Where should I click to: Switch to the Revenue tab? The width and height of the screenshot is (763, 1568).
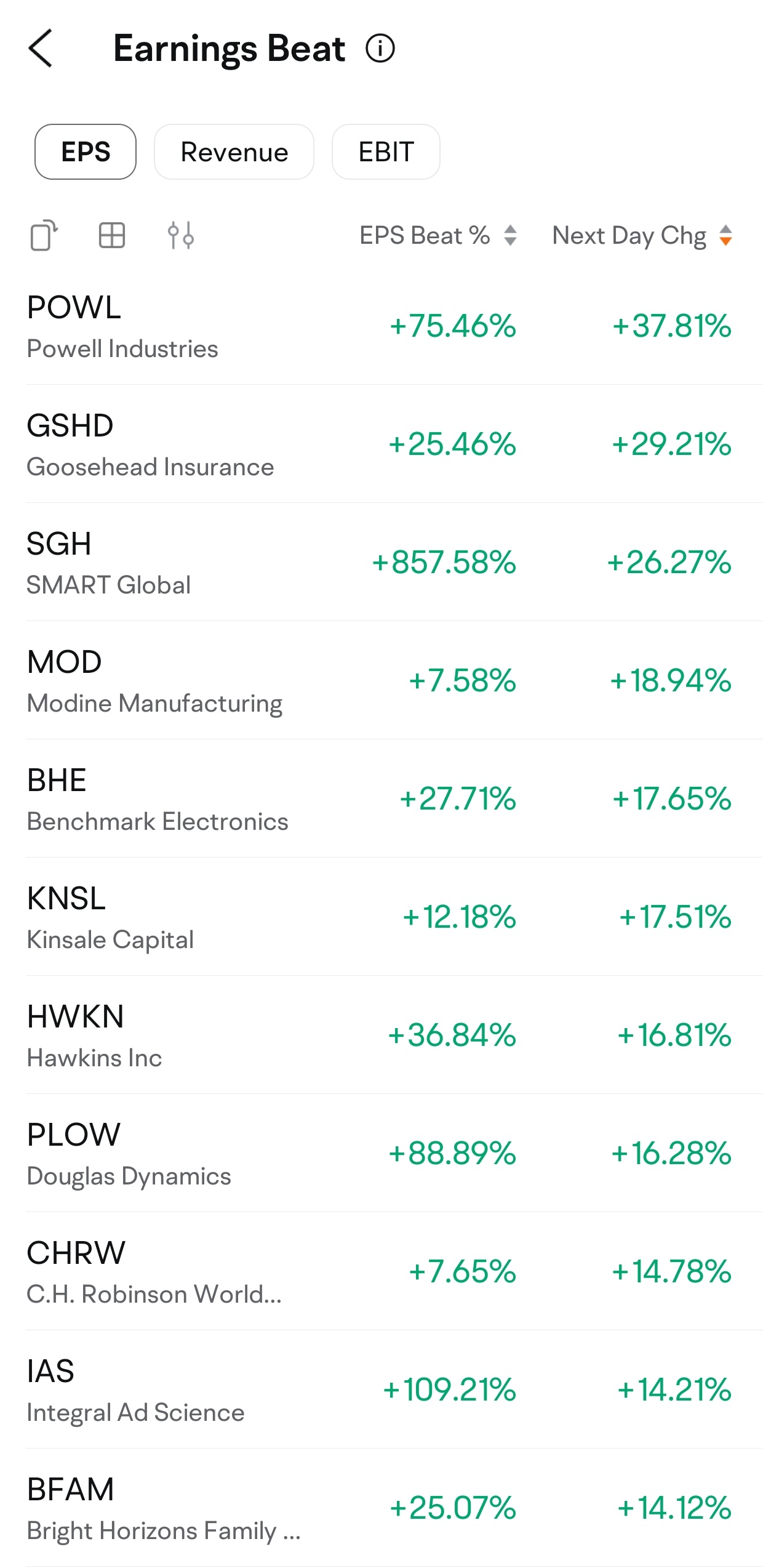click(x=234, y=152)
